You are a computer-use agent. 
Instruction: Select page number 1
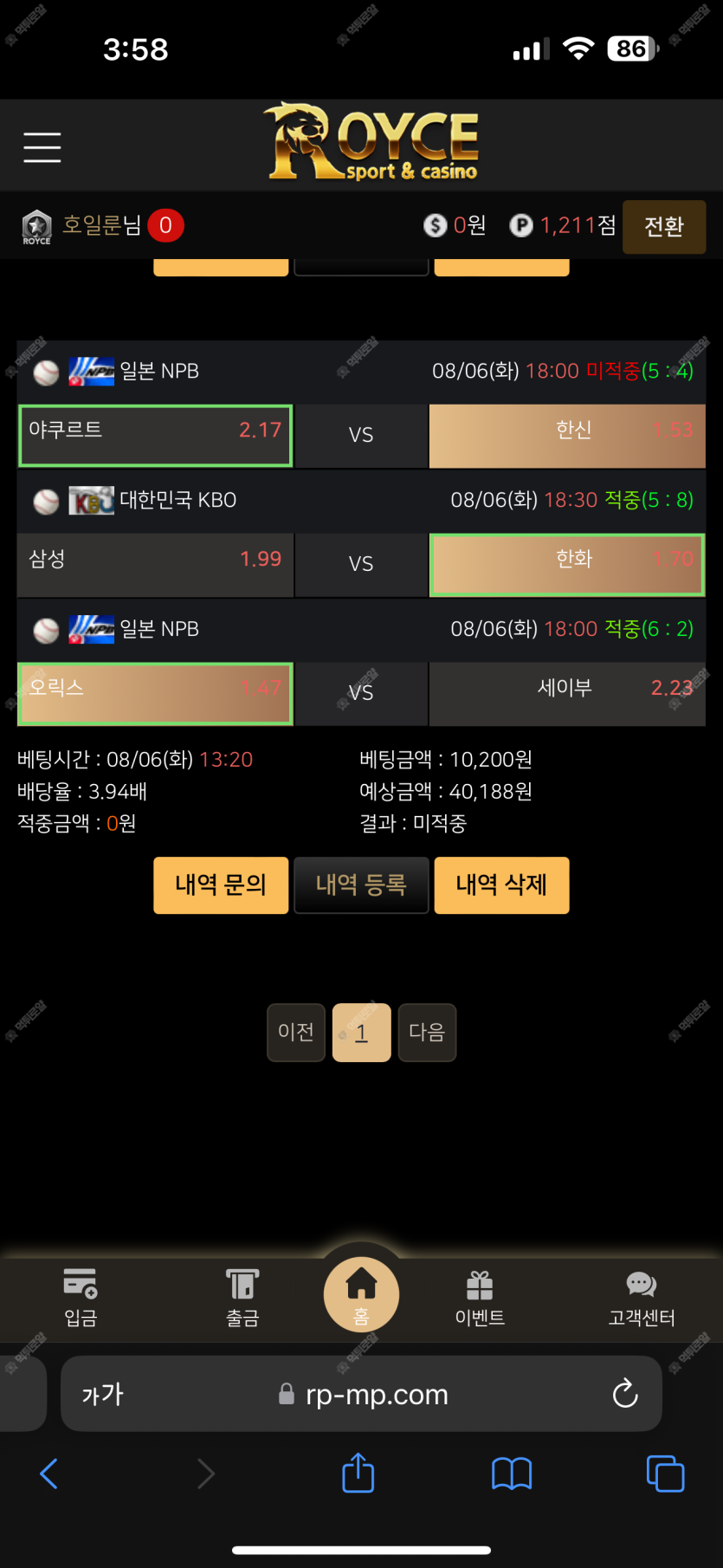coord(361,1032)
